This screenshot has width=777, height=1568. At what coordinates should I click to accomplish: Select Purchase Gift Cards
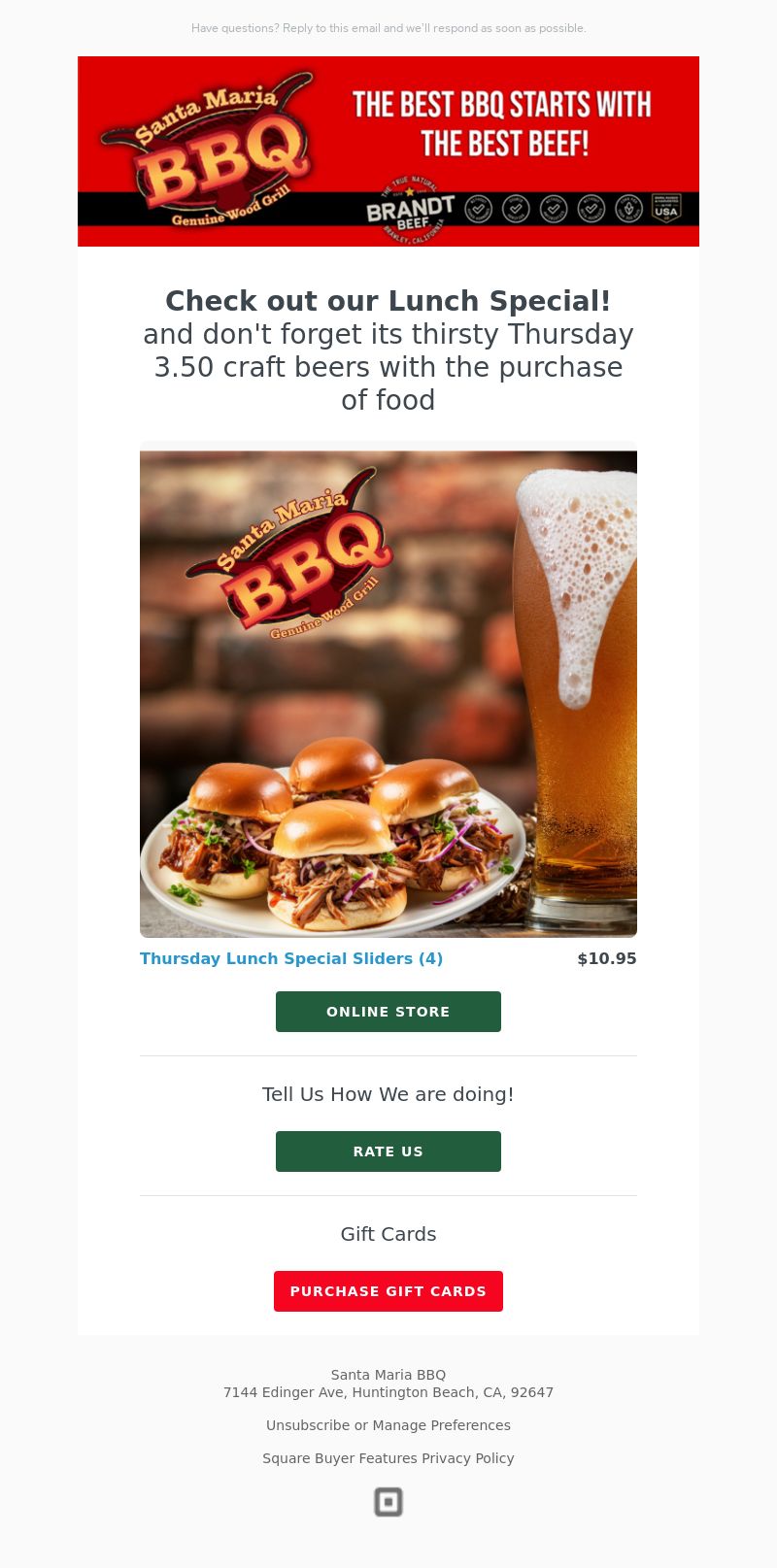pyautogui.click(x=388, y=1291)
